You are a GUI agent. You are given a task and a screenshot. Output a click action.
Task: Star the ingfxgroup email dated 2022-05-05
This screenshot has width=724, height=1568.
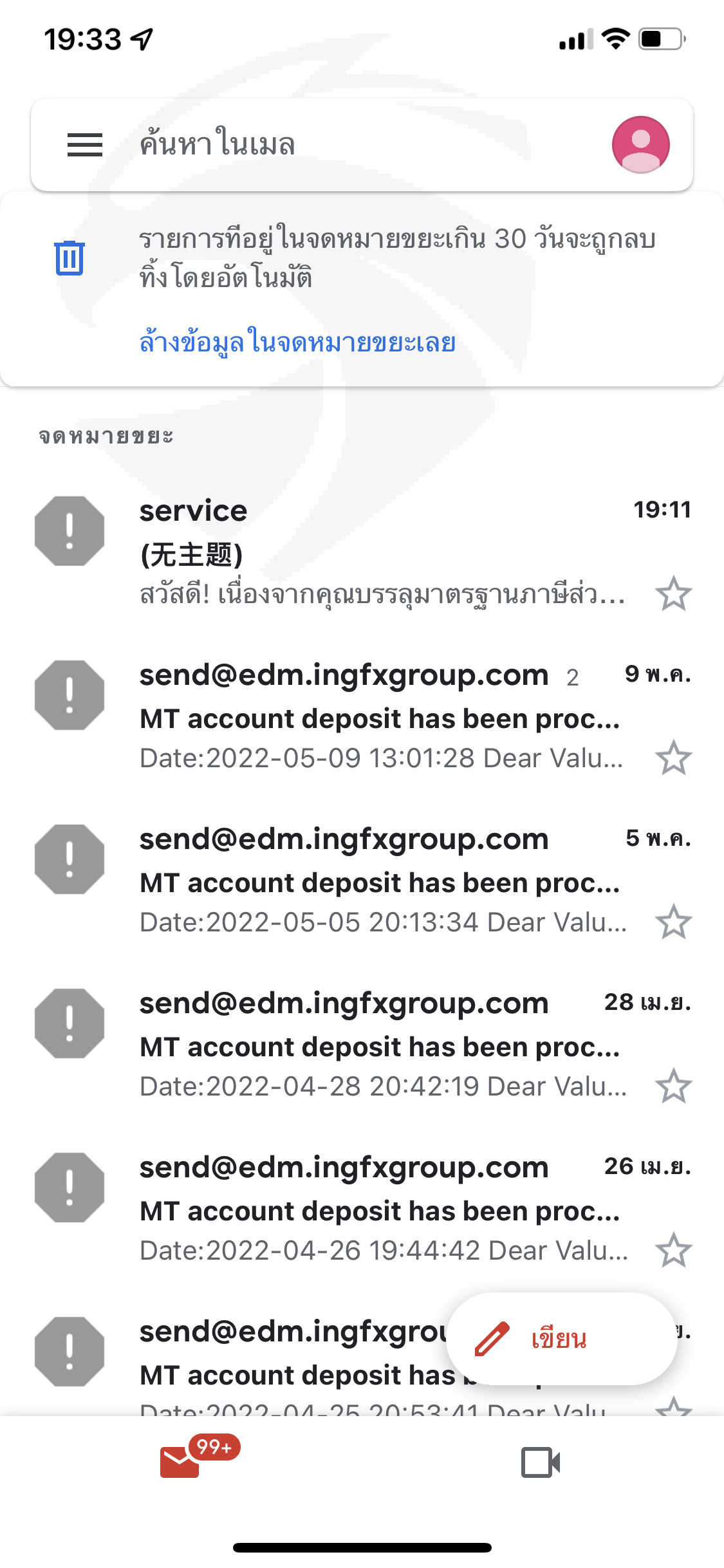tap(673, 922)
